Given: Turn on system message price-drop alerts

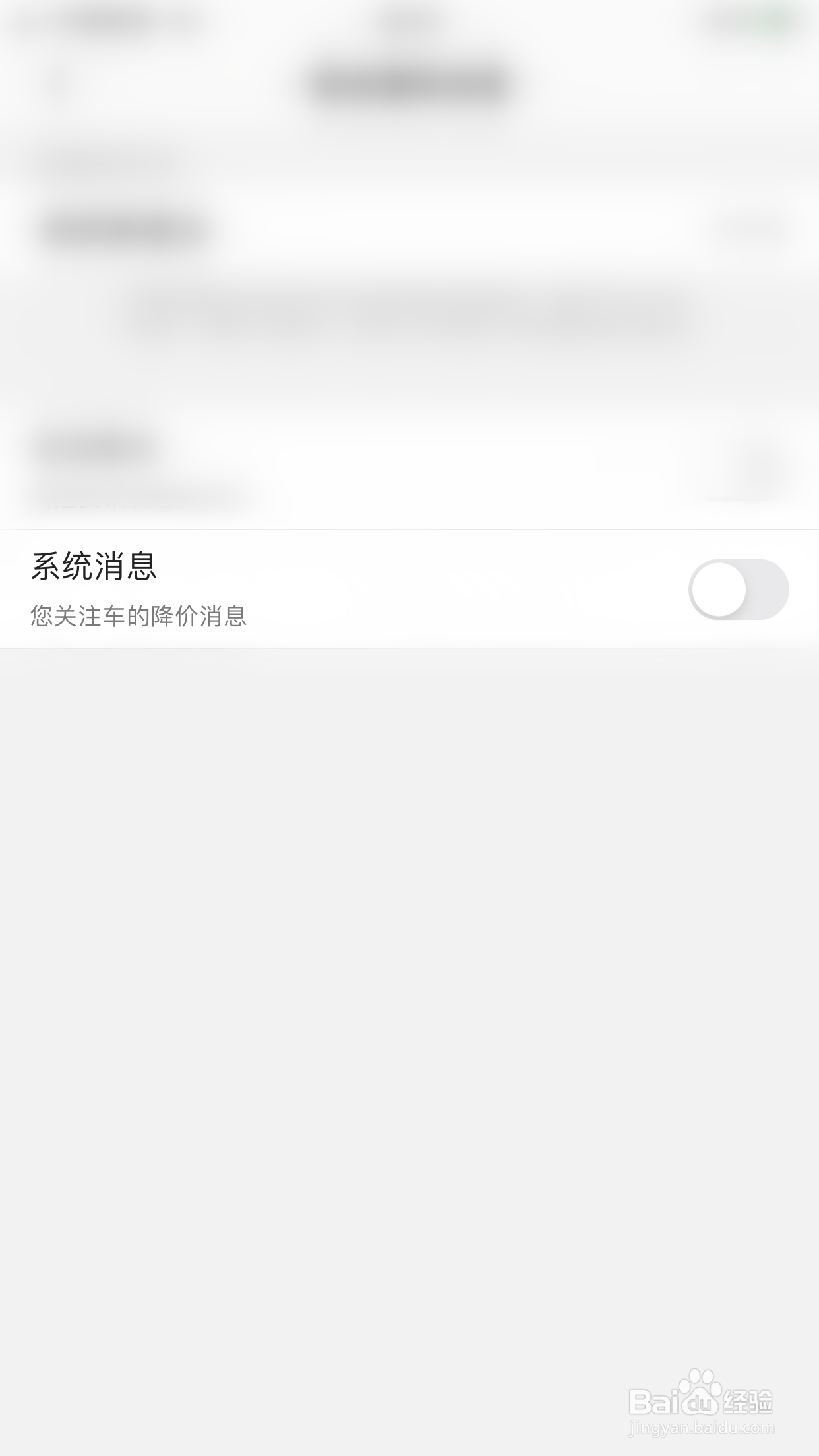Looking at the screenshot, I should pos(739,590).
